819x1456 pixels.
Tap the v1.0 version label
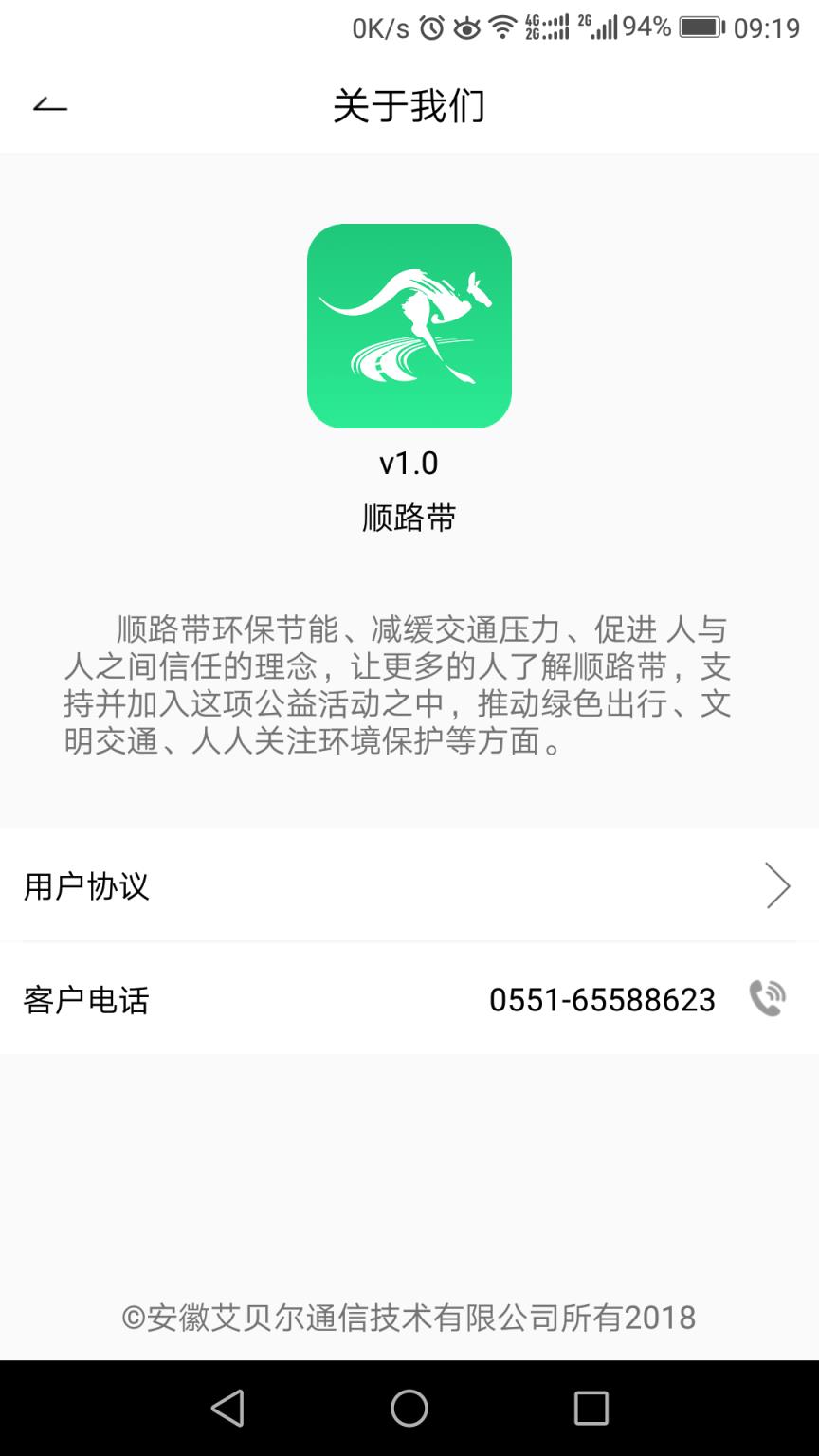point(409,462)
